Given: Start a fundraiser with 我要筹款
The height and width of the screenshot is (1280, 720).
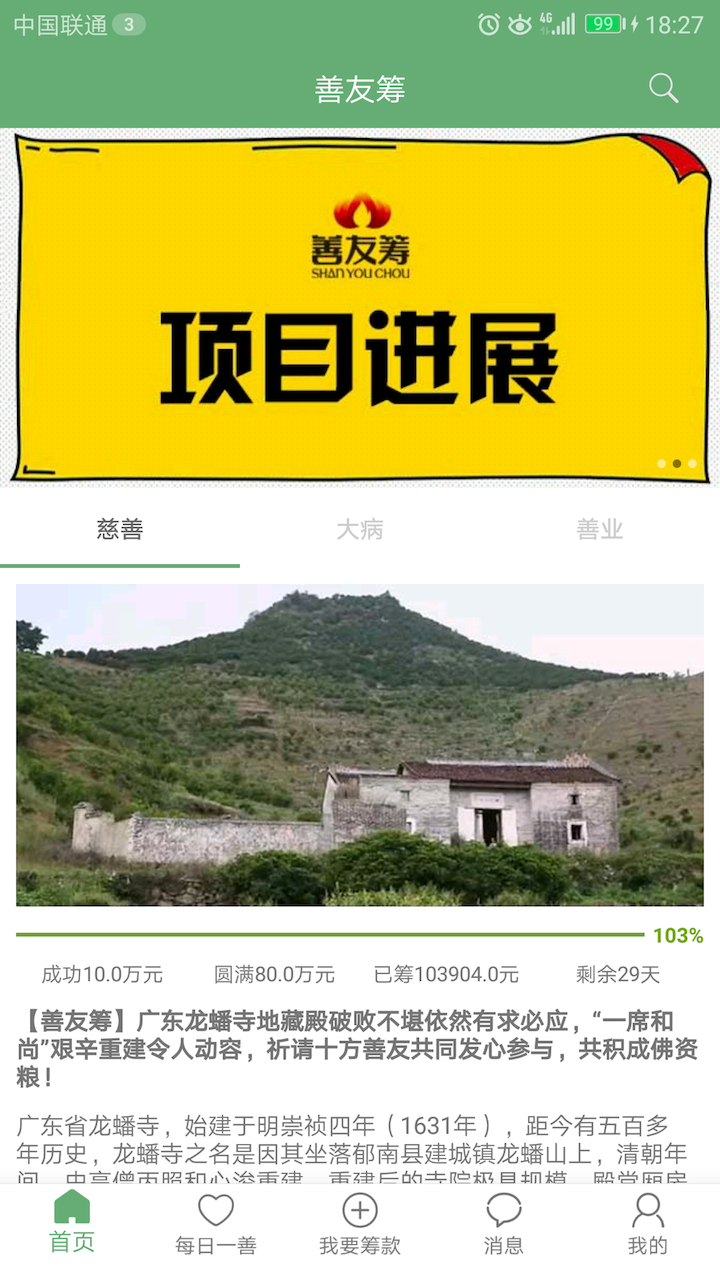Looking at the screenshot, I should (360, 1224).
